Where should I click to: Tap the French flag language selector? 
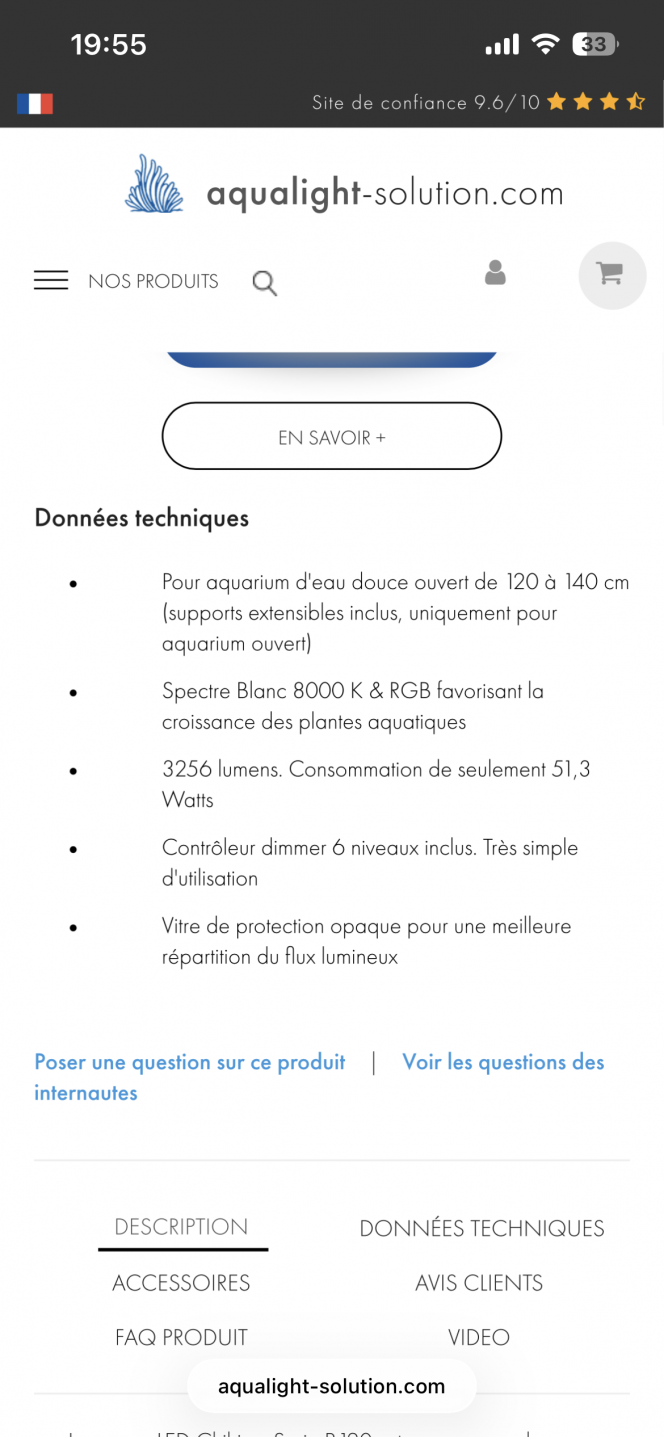(35, 103)
